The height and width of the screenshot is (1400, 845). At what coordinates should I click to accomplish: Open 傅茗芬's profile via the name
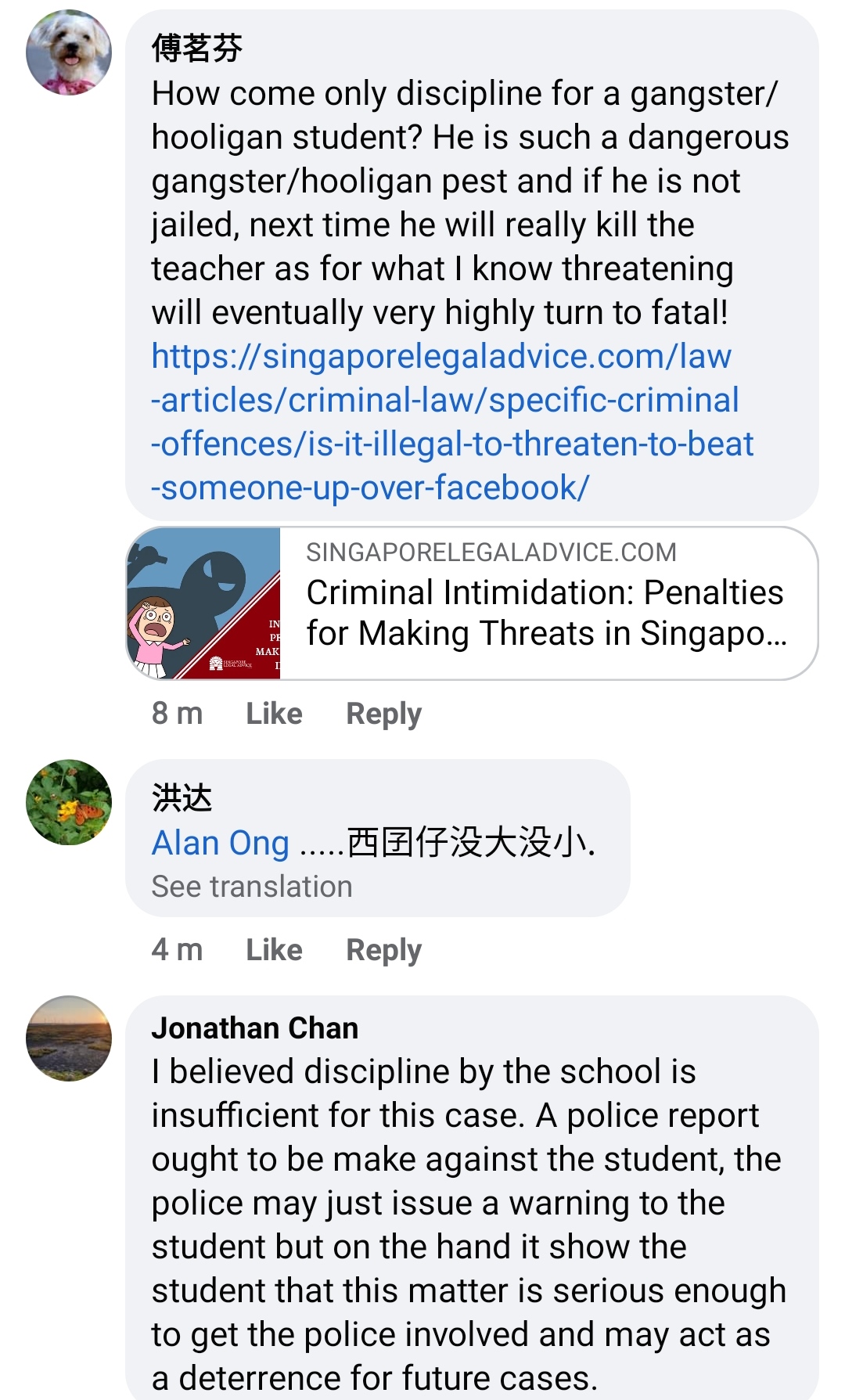[x=197, y=49]
